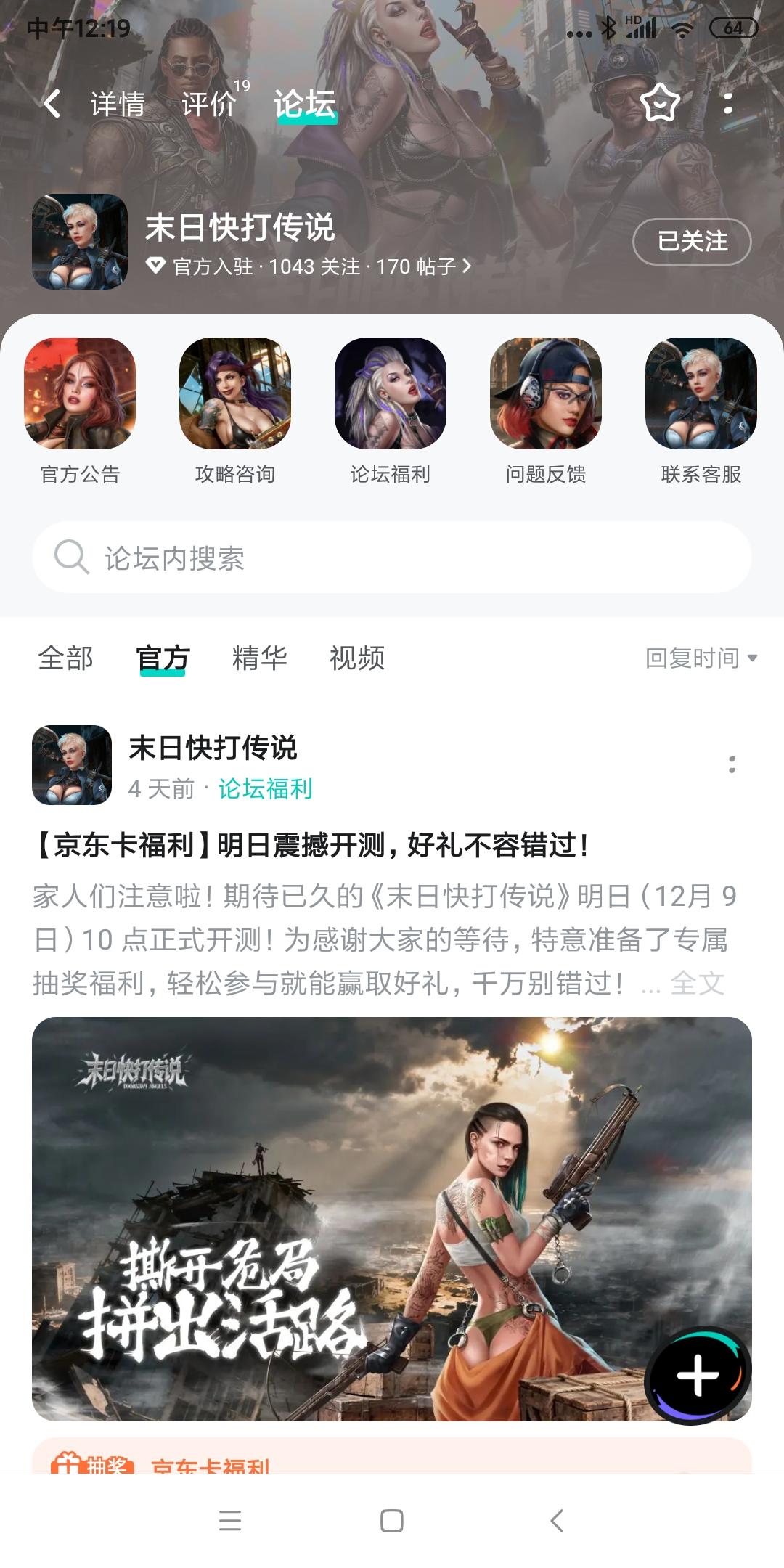Image resolution: width=784 pixels, height=1568 pixels.
Task: Open the 官方公告 section
Action: pyautogui.click(x=80, y=410)
